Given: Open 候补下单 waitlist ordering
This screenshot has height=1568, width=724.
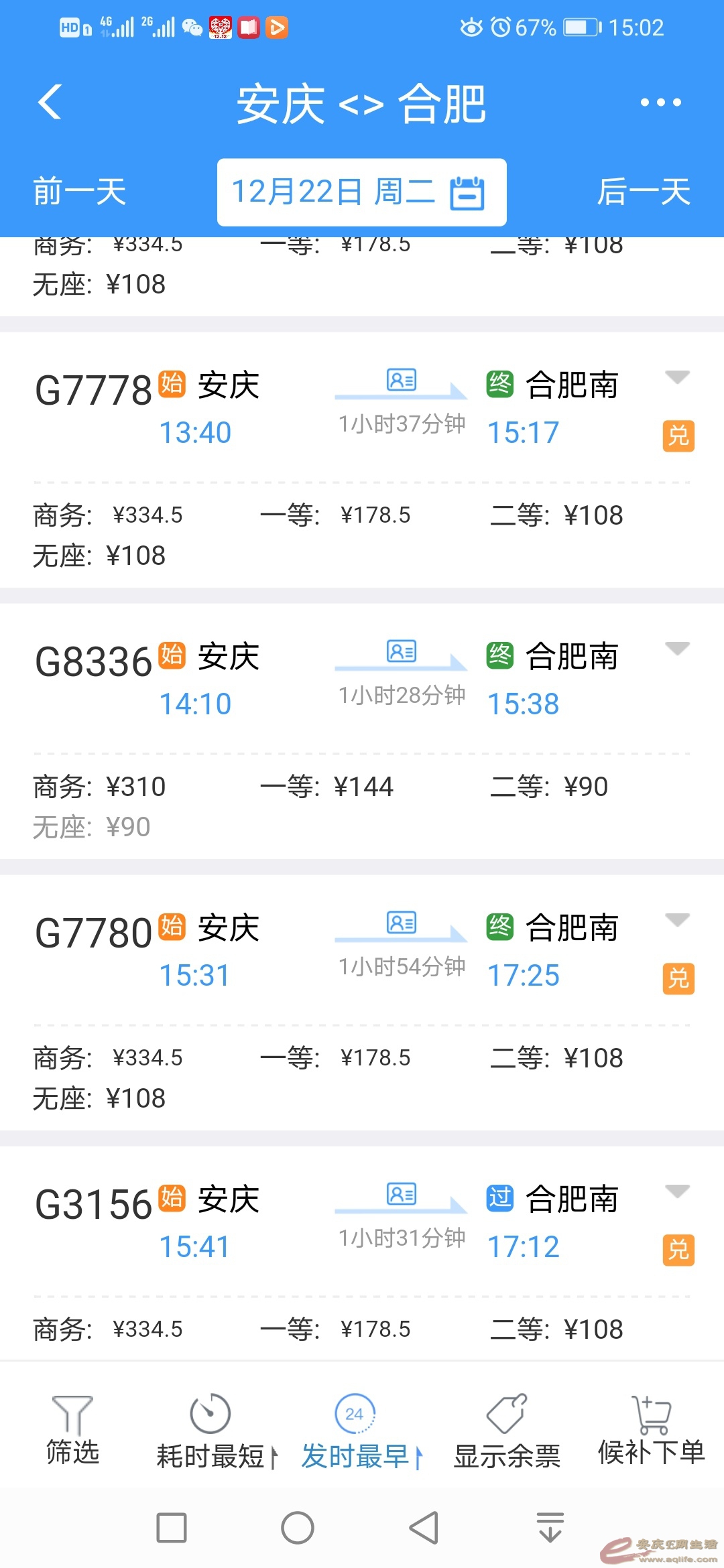Looking at the screenshot, I should pos(651,1430).
